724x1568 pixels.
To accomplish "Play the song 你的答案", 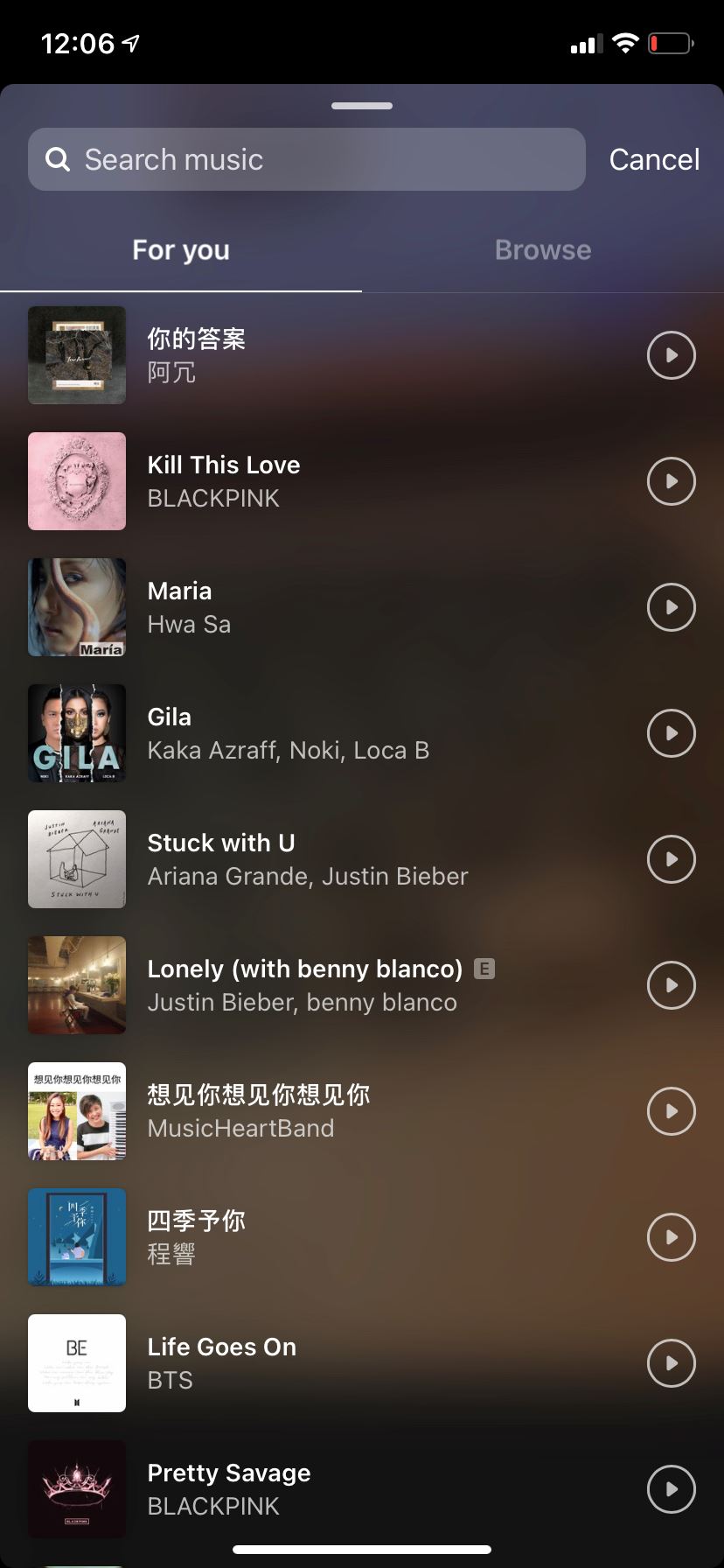I will (x=671, y=355).
